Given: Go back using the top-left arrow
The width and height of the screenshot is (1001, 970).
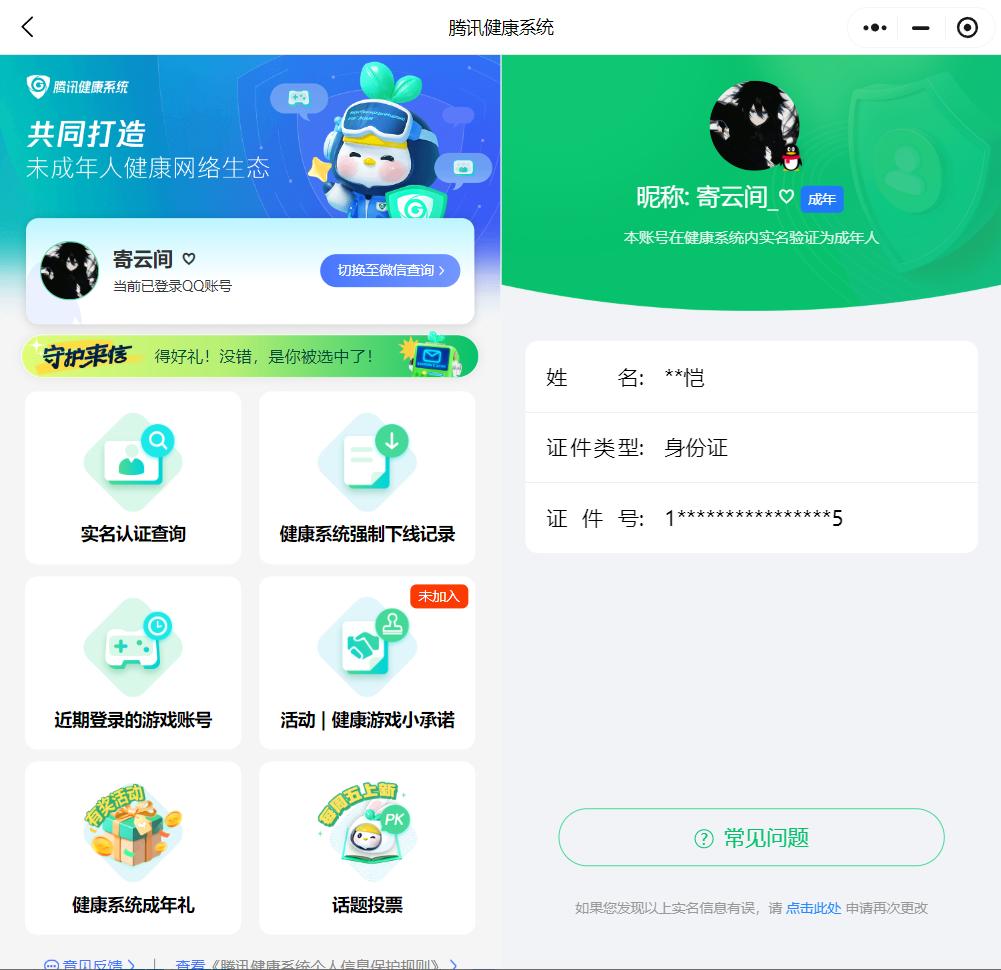Looking at the screenshot, I should pos(28,28).
